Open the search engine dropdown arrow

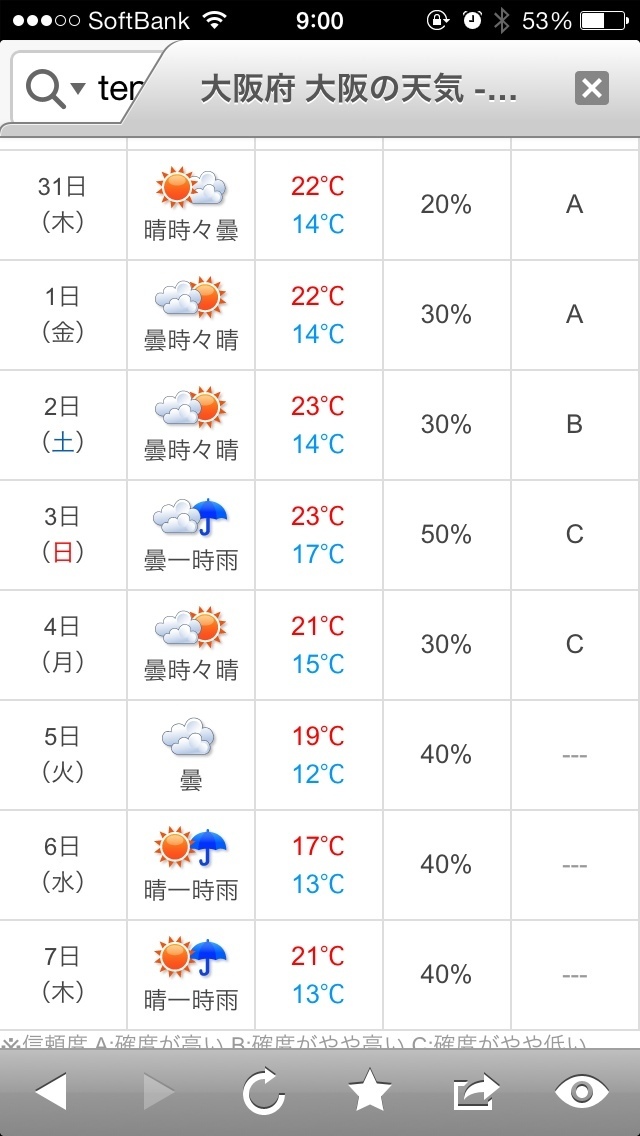tap(78, 89)
